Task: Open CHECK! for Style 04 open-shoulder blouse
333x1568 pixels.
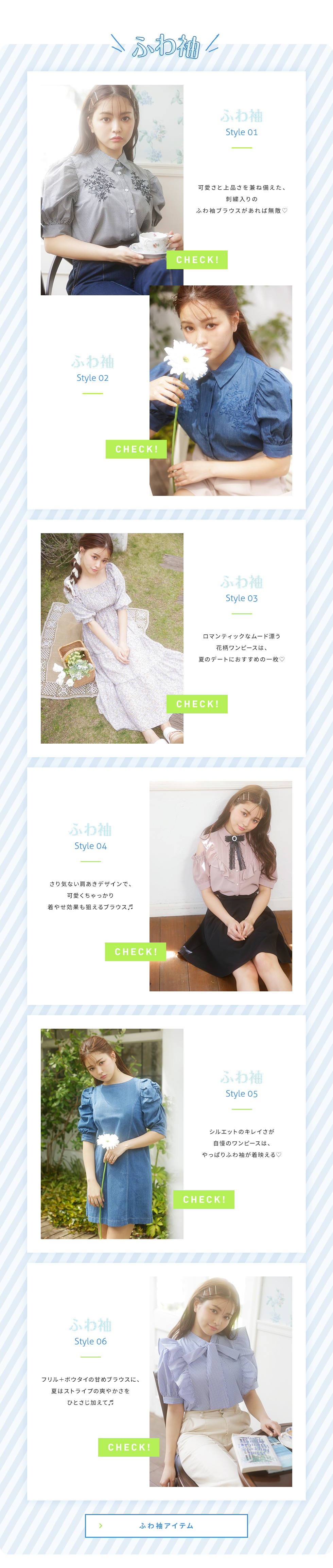Action: (x=135, y=951)
